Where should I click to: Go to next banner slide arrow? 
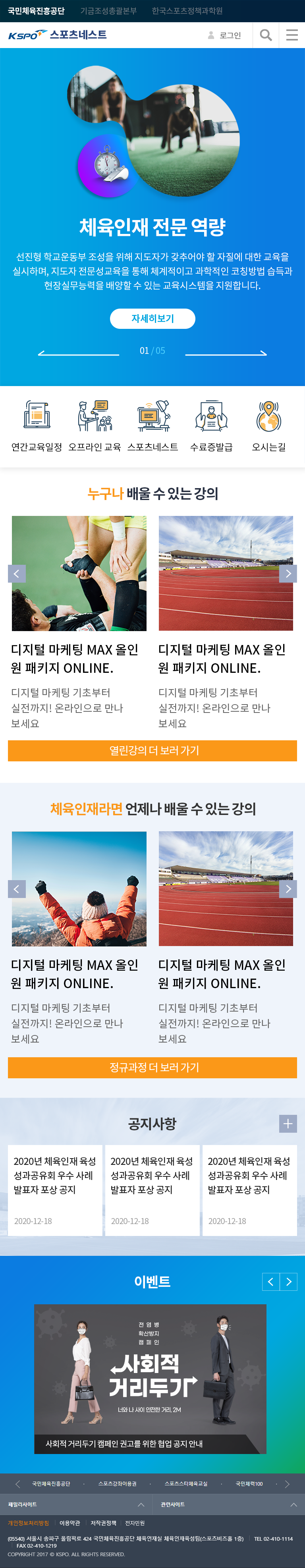(226, 353)
